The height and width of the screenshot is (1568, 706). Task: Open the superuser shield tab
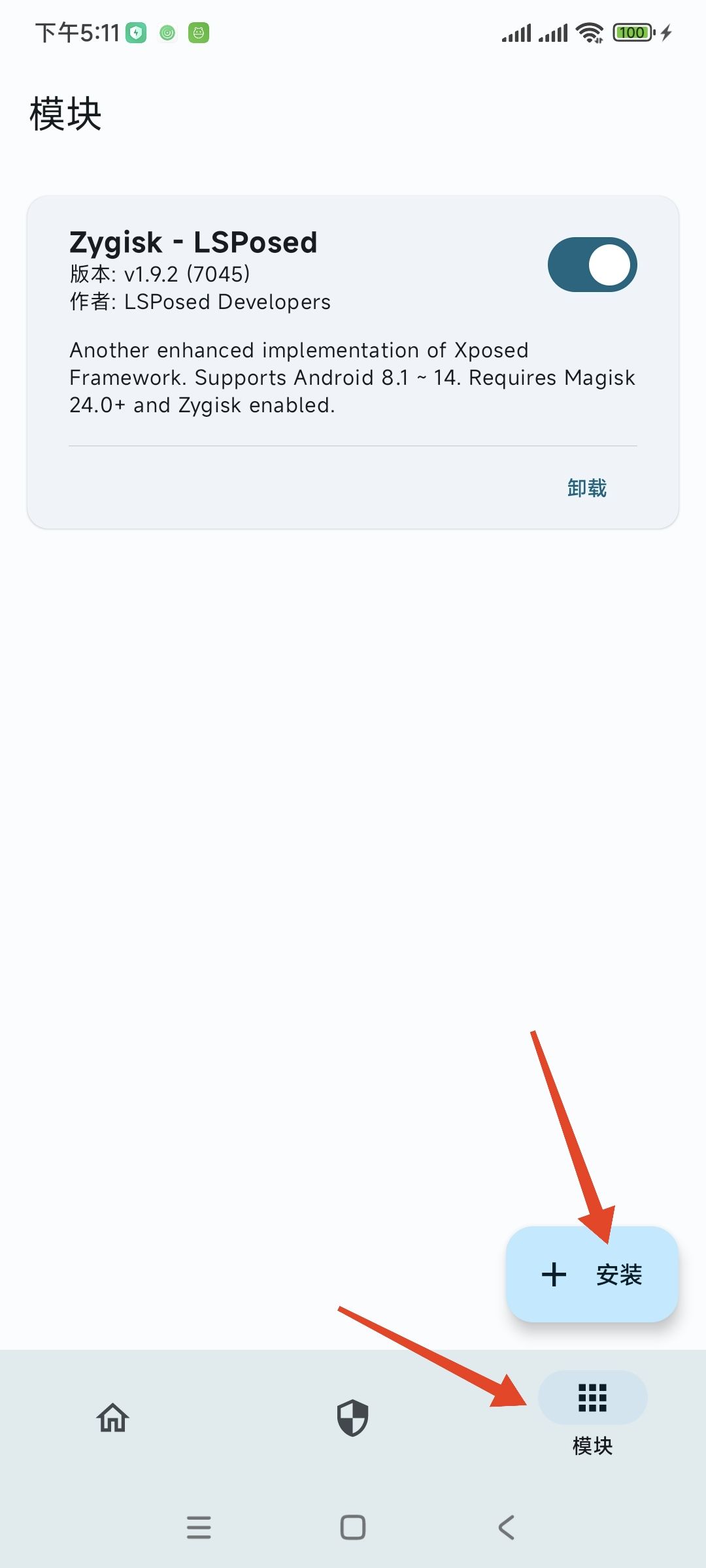pyautogui.click(x=352, y=1418)
